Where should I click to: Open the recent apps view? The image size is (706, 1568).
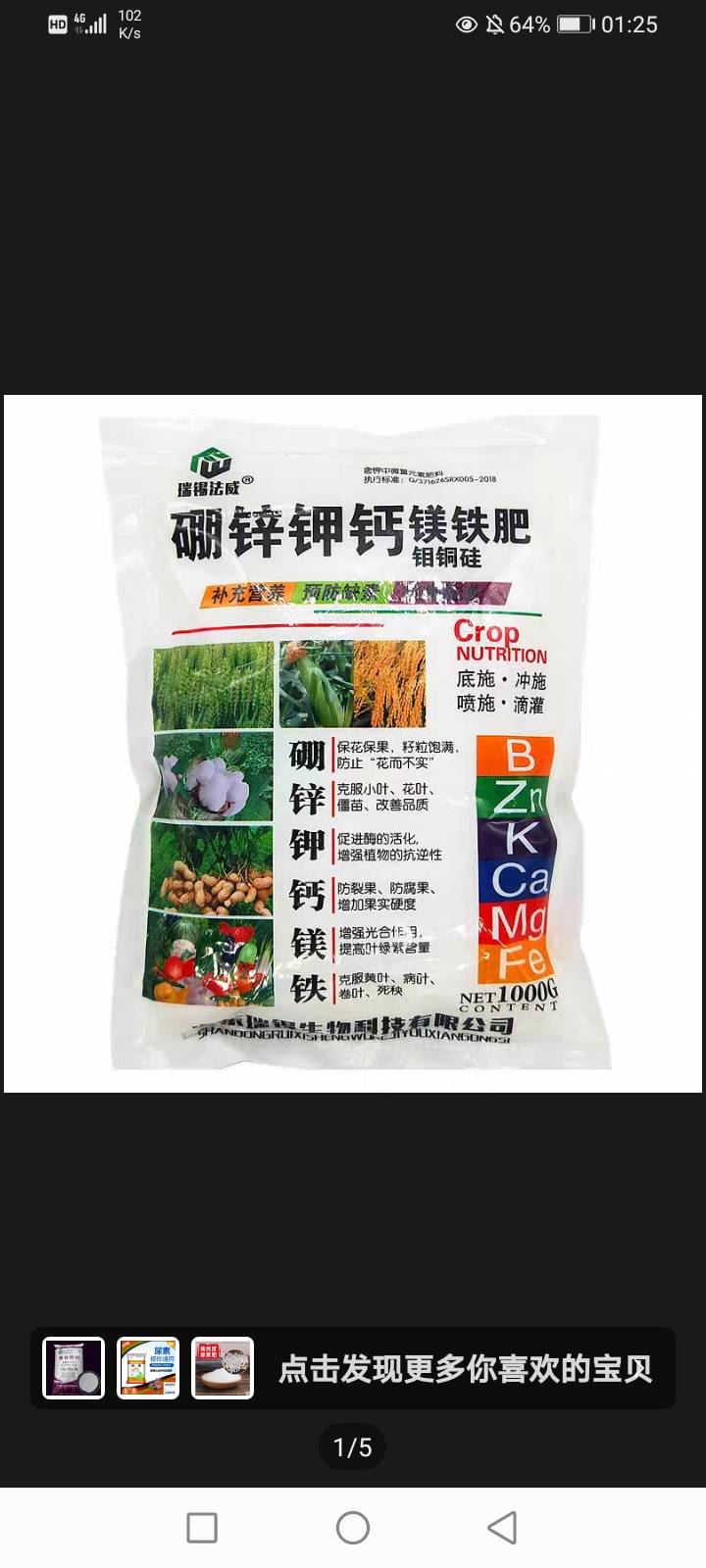(x=202, y=1528)
